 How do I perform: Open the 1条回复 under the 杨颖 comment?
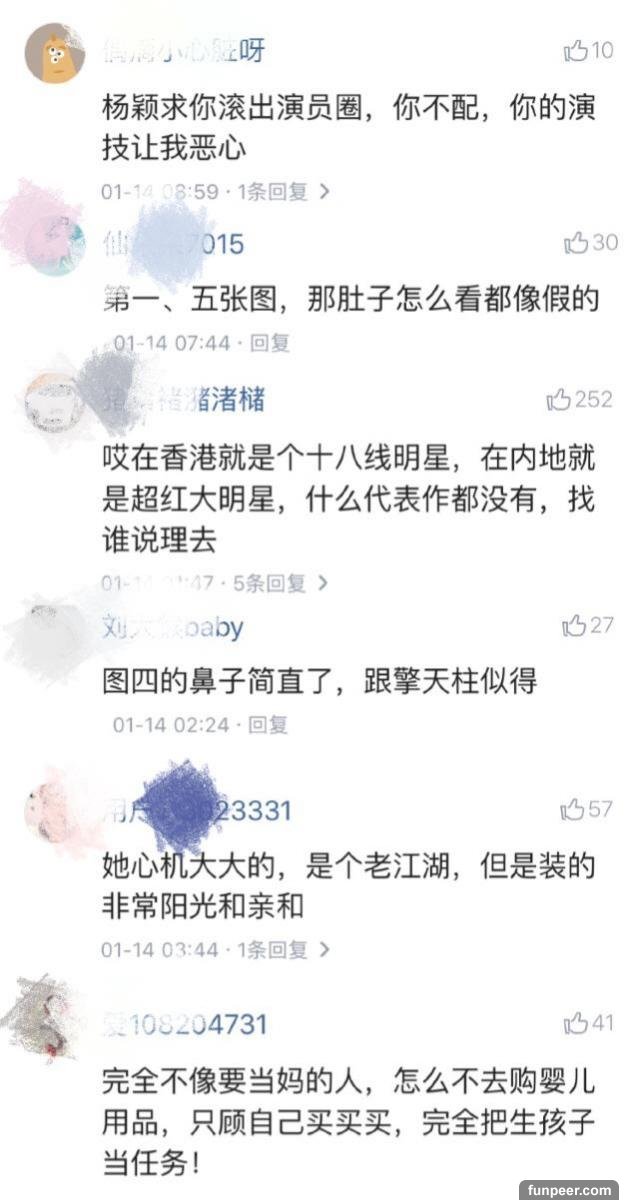[283, 192]
